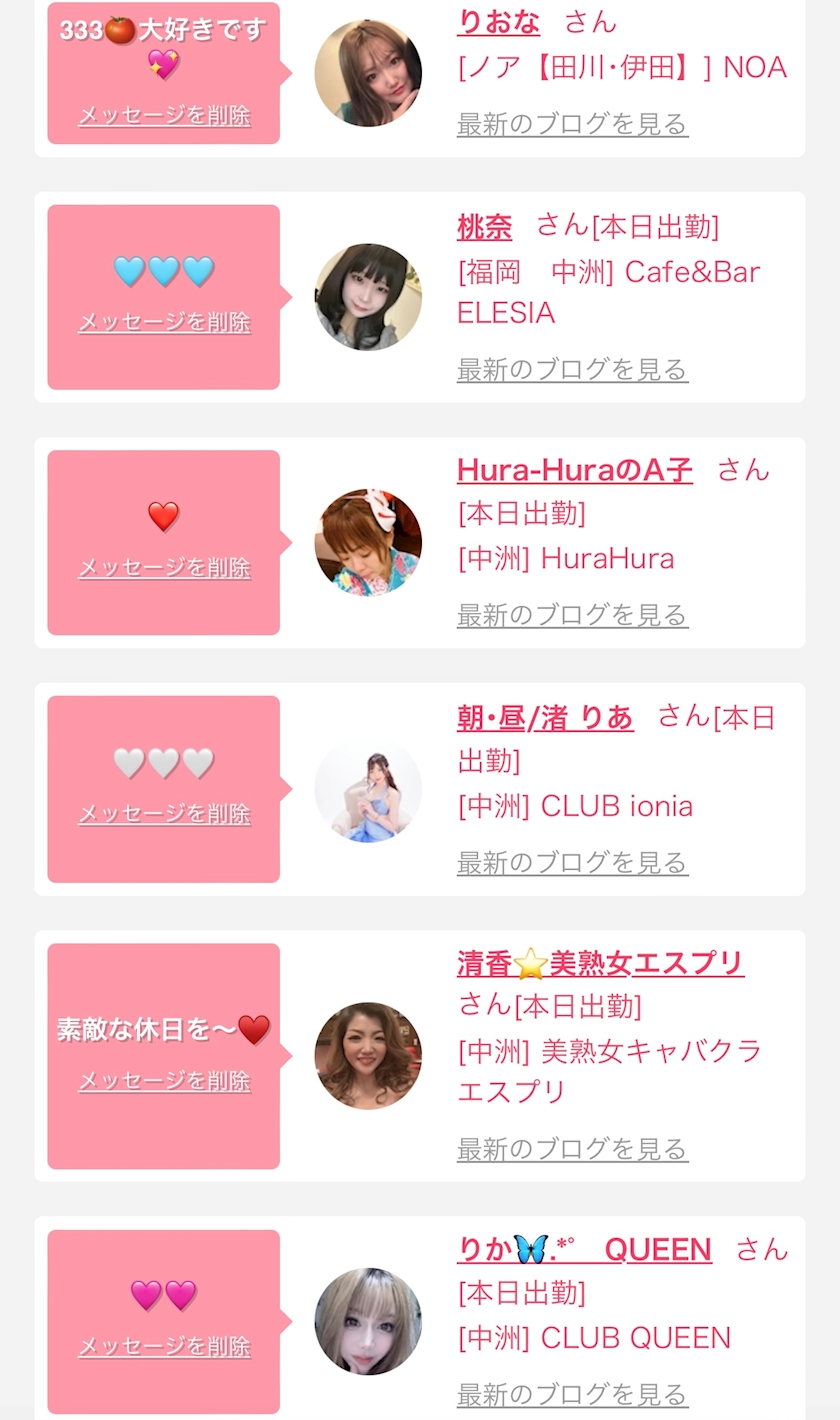View りおな's latest blog
The image size is (840, 1420).
coord(572,124)
